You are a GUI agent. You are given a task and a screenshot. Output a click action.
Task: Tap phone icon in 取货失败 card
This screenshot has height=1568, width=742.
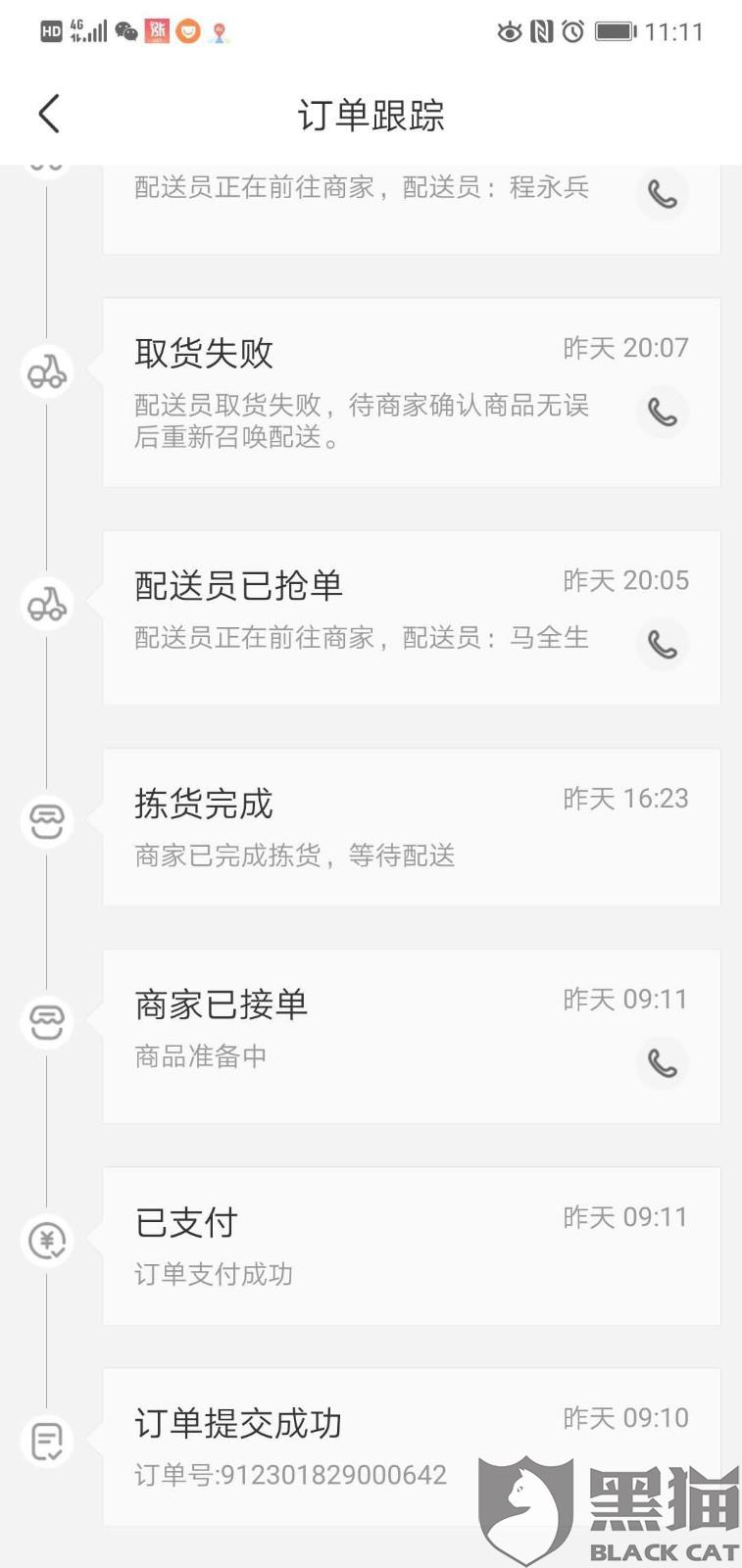point(663,412)
